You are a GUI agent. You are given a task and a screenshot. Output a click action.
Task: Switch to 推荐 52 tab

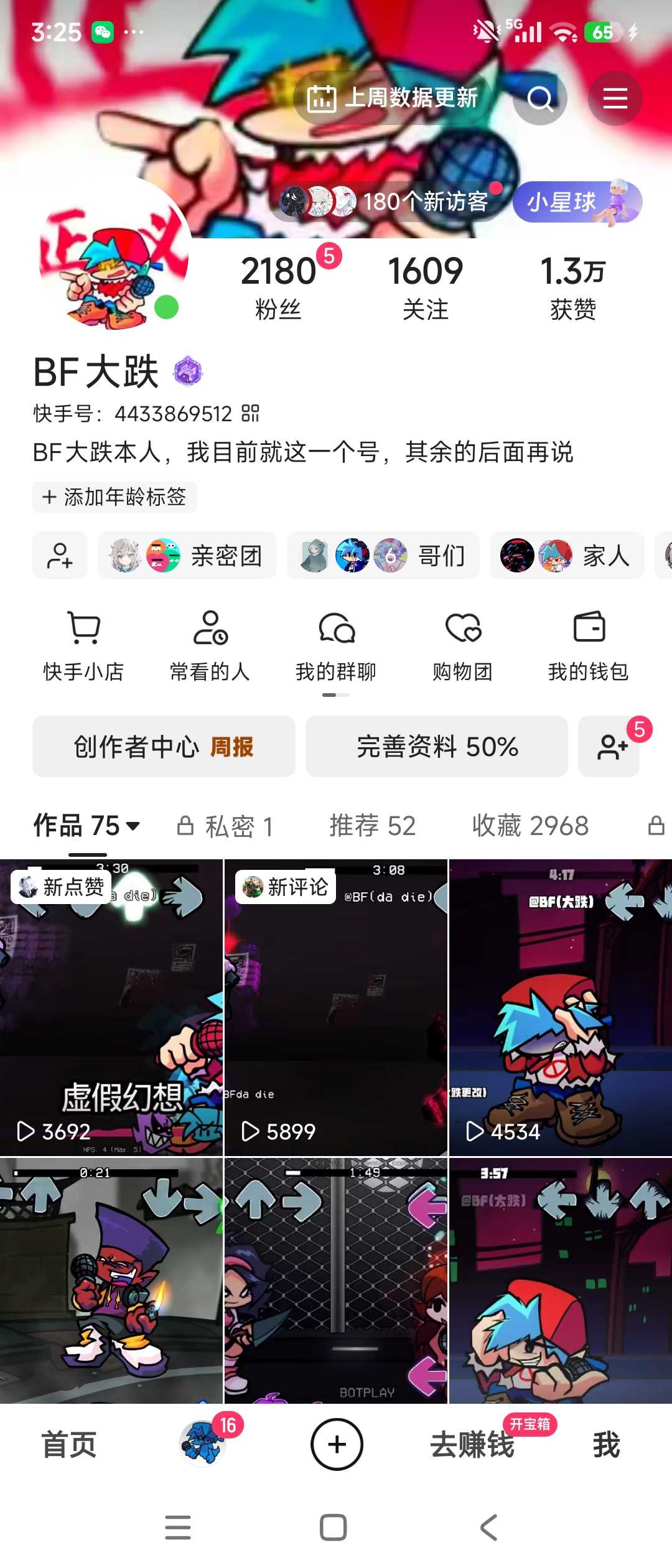tap(372, 826)
